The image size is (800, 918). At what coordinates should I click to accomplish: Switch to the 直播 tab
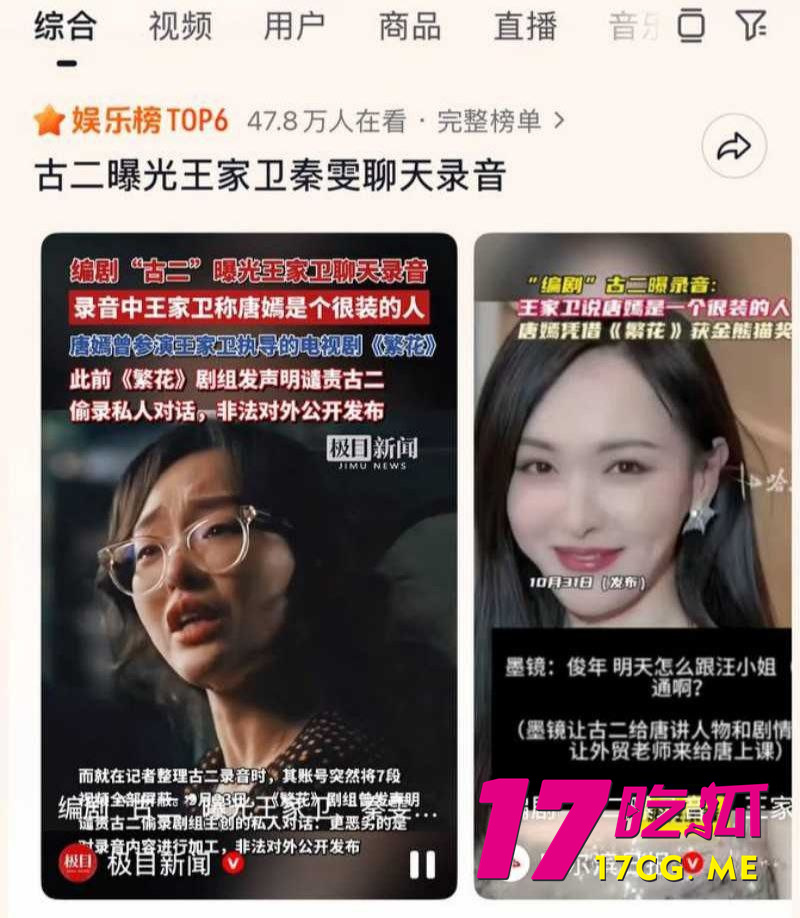[525, 27]
